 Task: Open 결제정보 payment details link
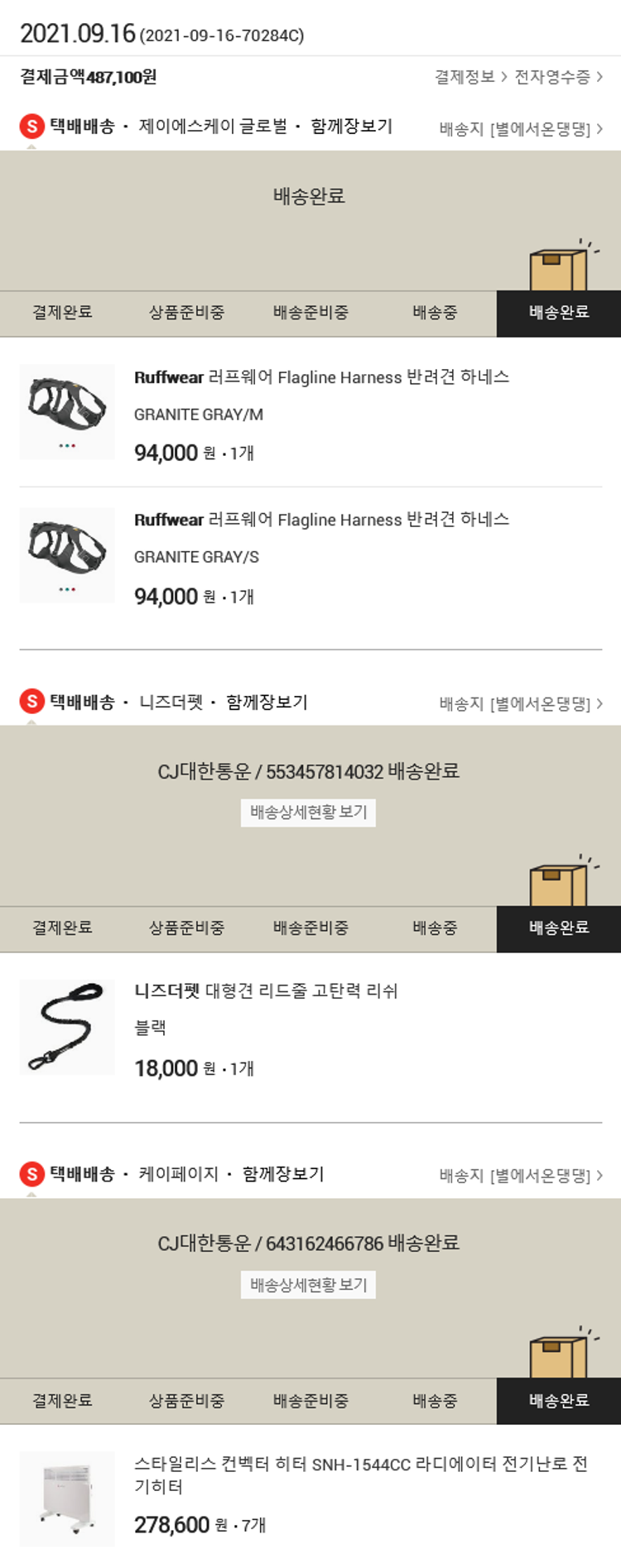[x=469, y=77]
